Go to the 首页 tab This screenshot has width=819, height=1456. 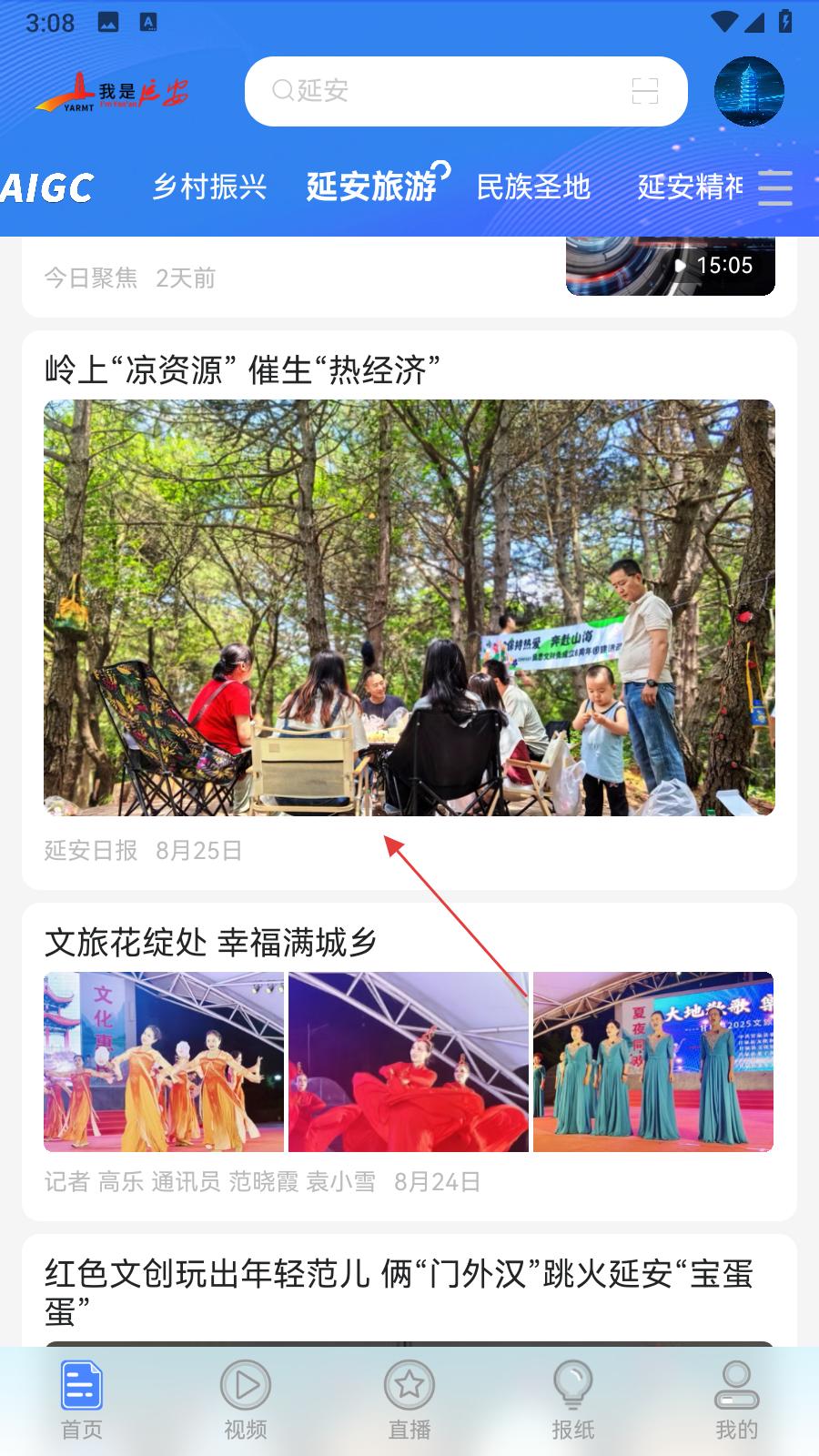82,1400
